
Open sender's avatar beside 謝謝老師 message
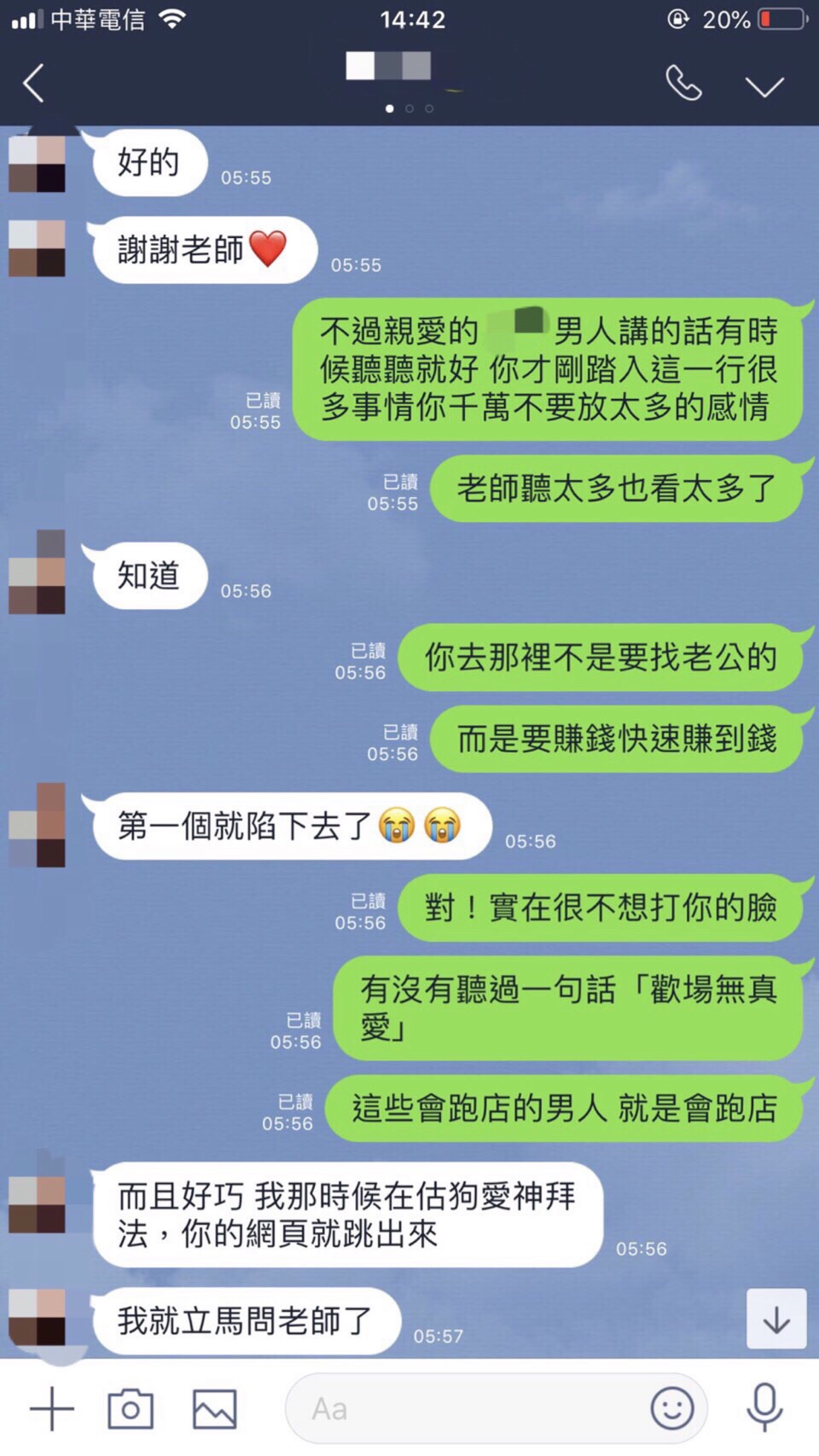click(x=38, y=248)
